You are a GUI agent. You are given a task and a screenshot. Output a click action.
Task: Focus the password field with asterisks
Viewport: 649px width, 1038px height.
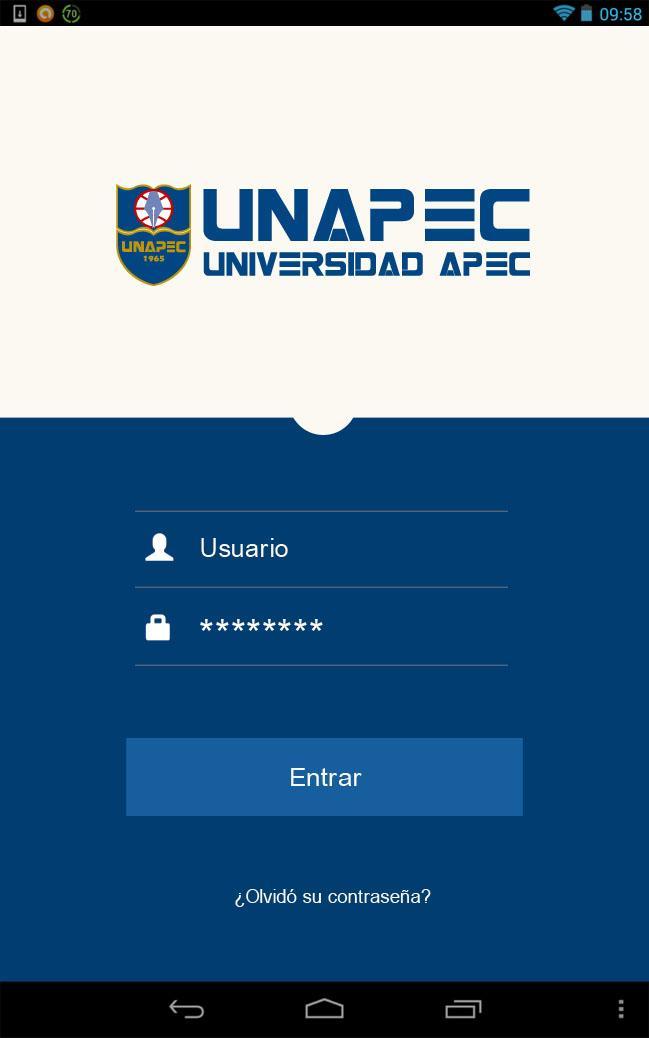click(x=340, y=627)
